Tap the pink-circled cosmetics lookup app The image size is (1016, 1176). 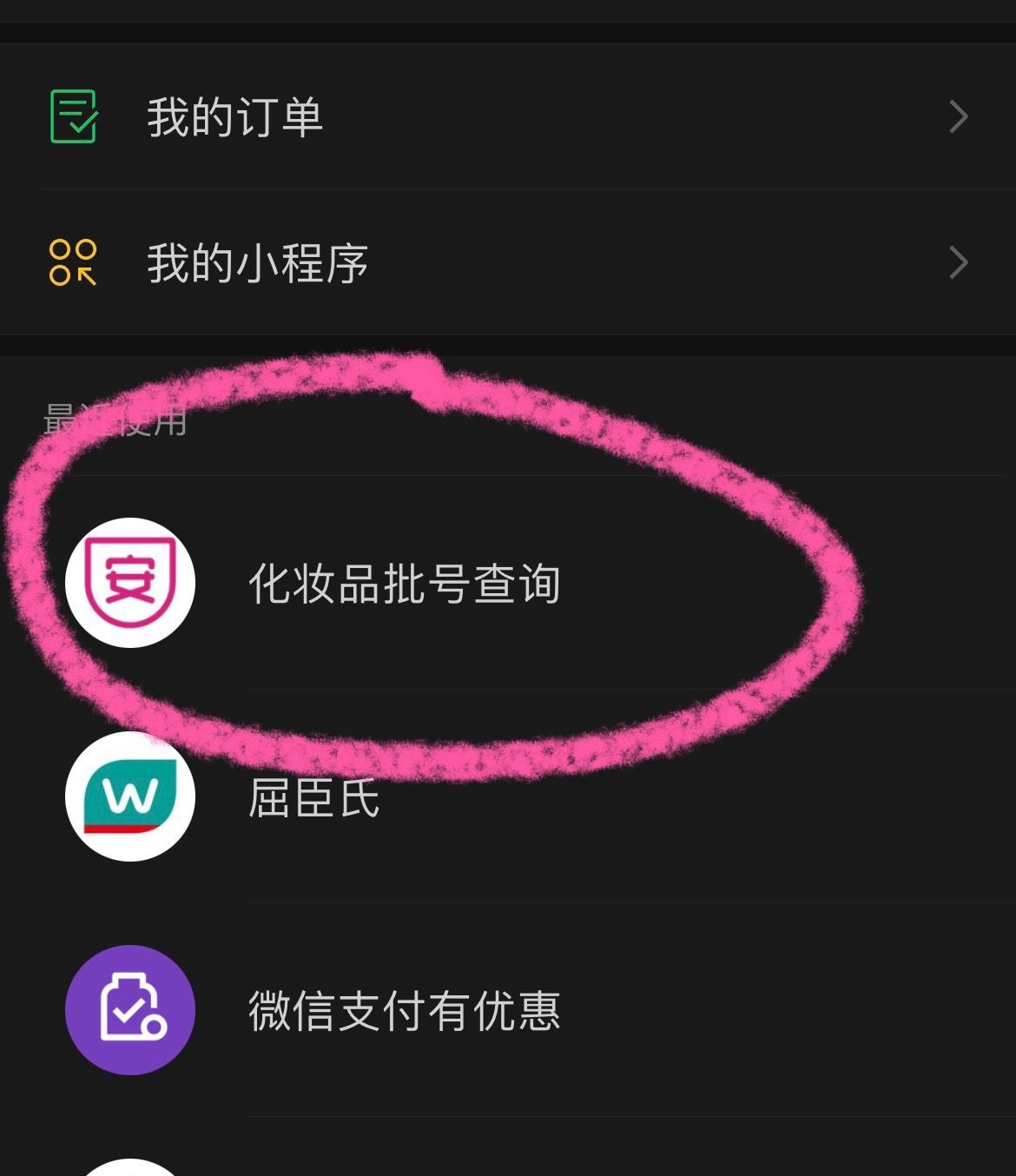[x=129, y=580]
